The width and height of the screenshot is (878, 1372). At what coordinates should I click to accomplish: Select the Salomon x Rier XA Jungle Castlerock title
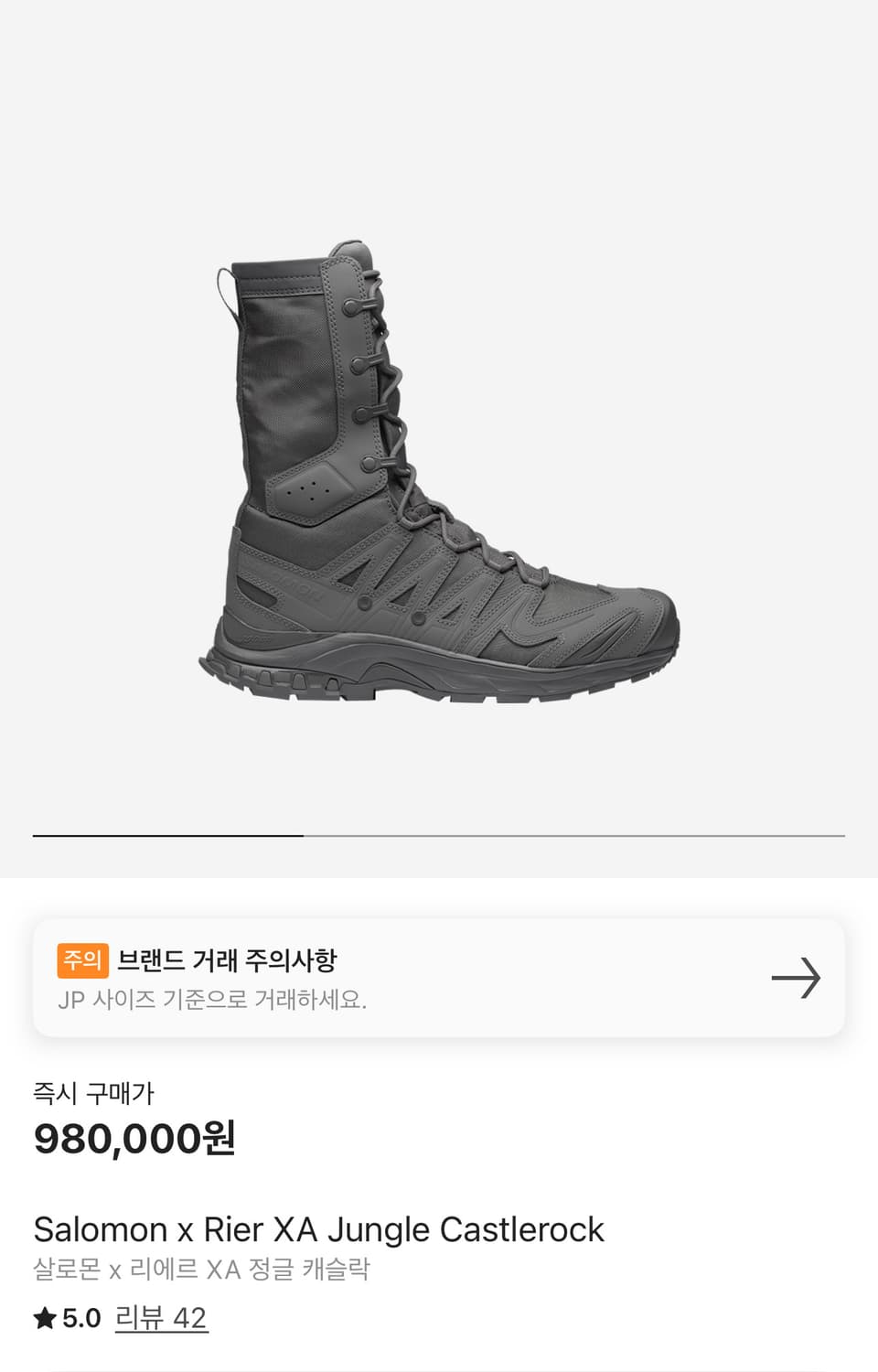[318, 1229]
